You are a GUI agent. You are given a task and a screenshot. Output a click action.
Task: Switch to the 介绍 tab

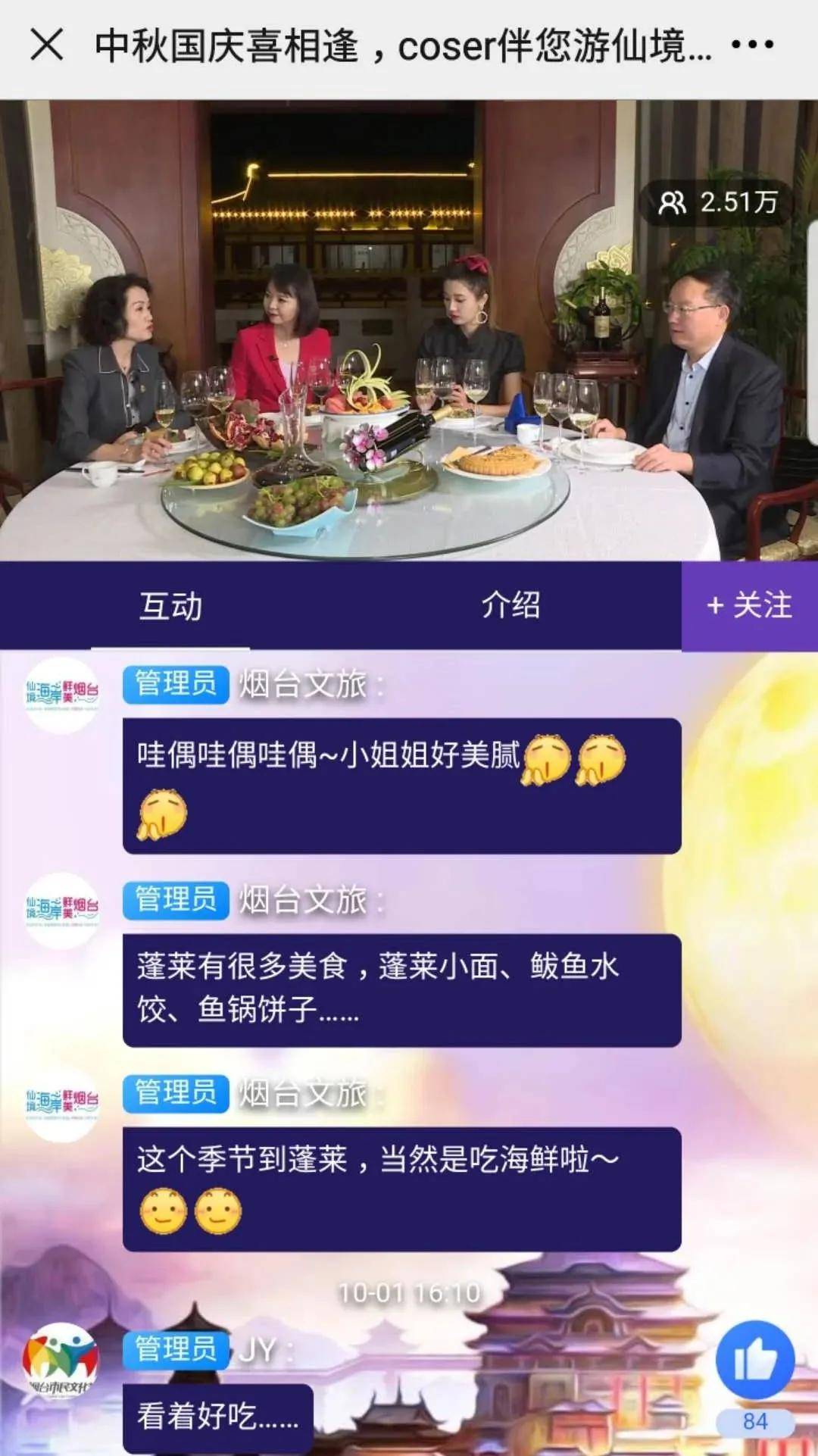(511, 606)
